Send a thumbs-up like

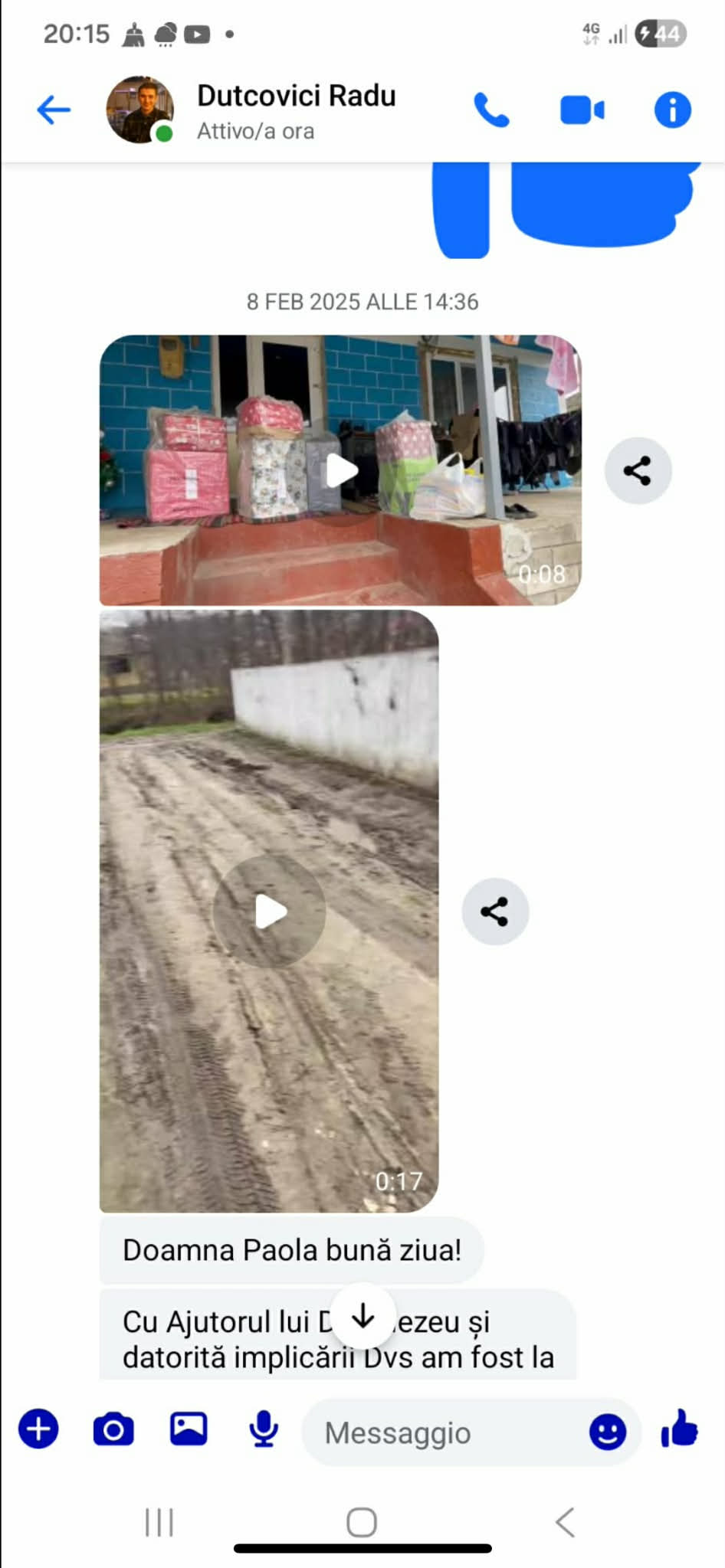(x=680, y=1429)
